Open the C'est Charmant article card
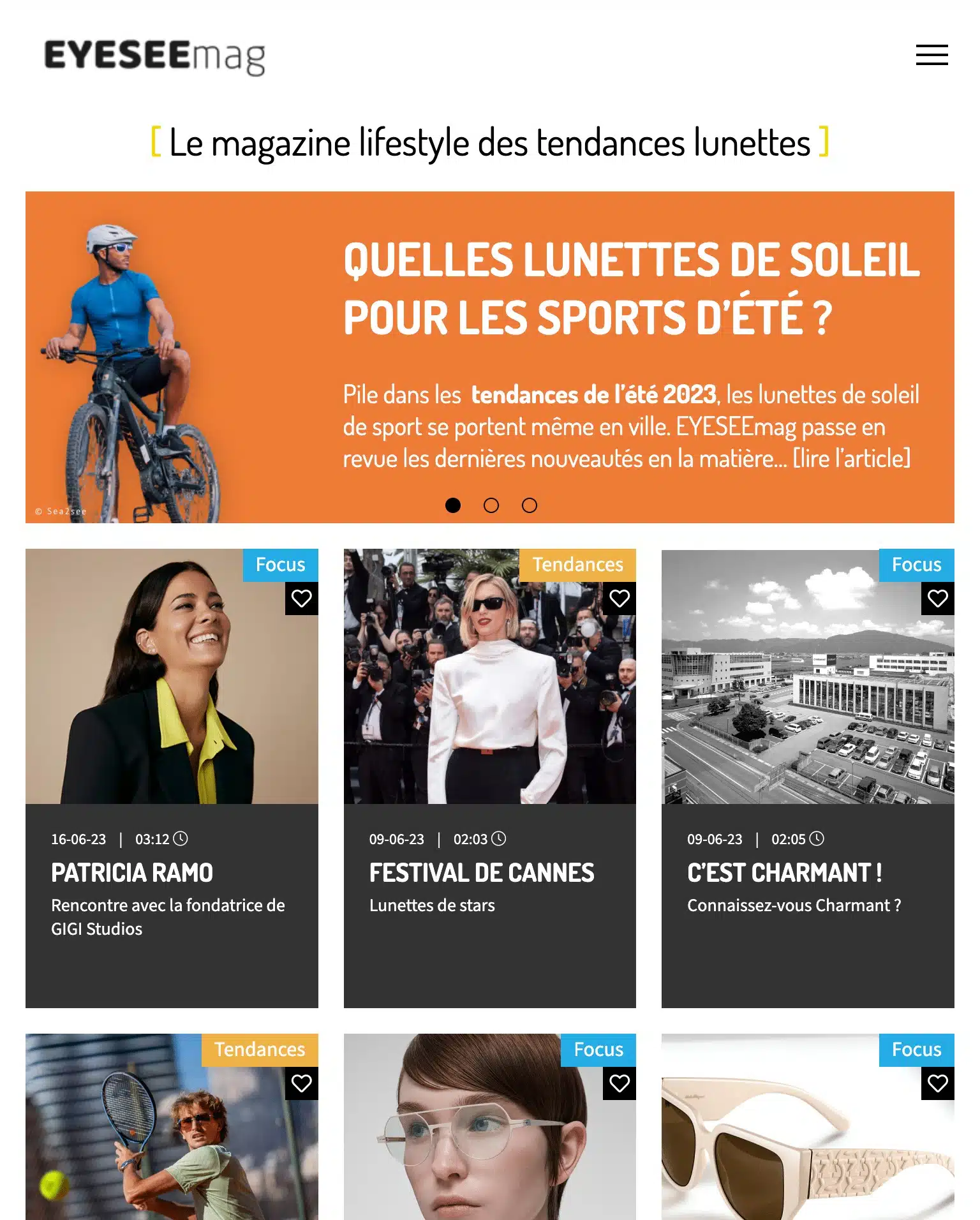The image size is (980, 1220). (784, 872)
